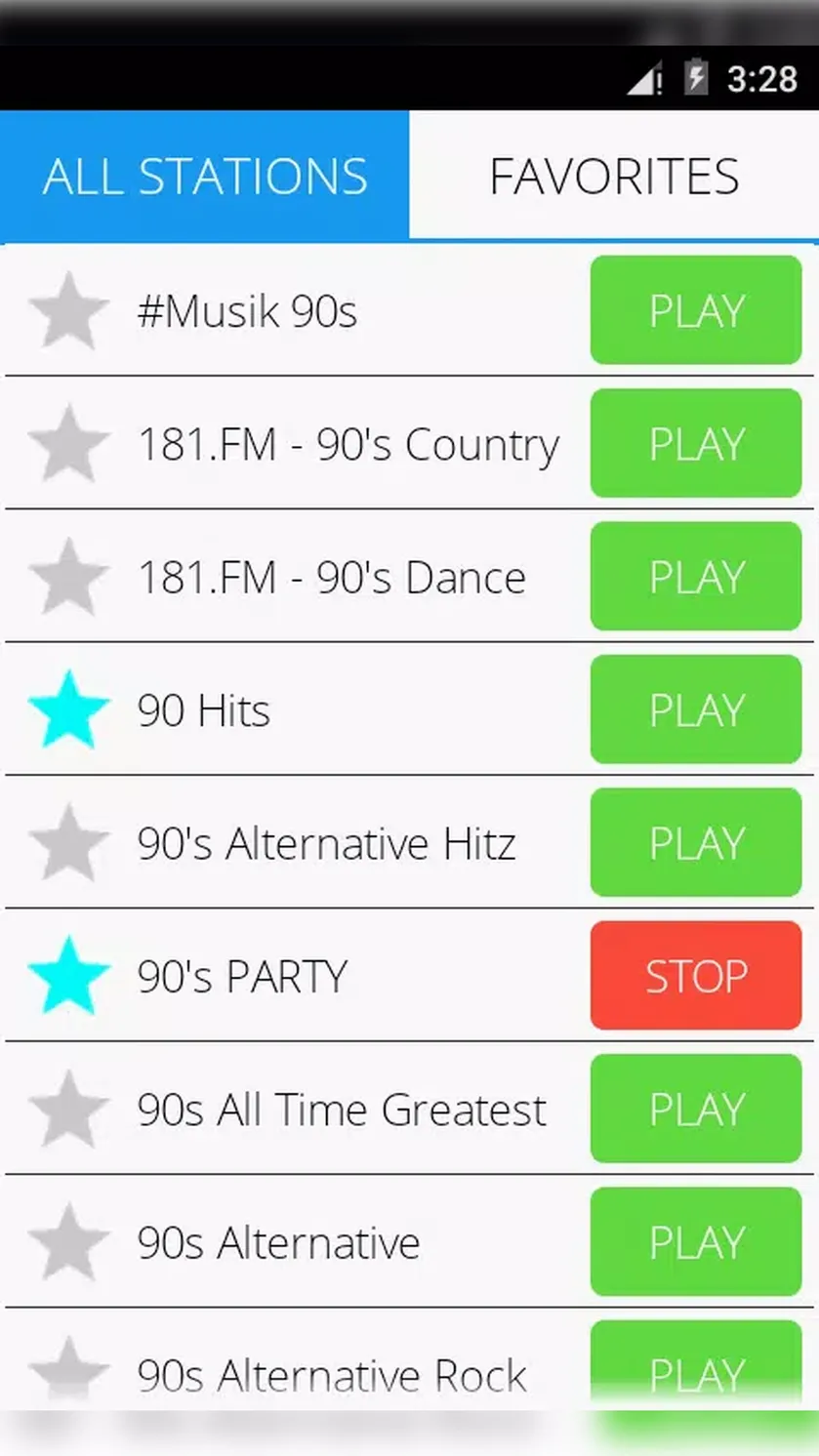Remove 90 Hits from favorites
Image resolution: width=819 pixels, height=1456 pixels.
pos(68,709)
